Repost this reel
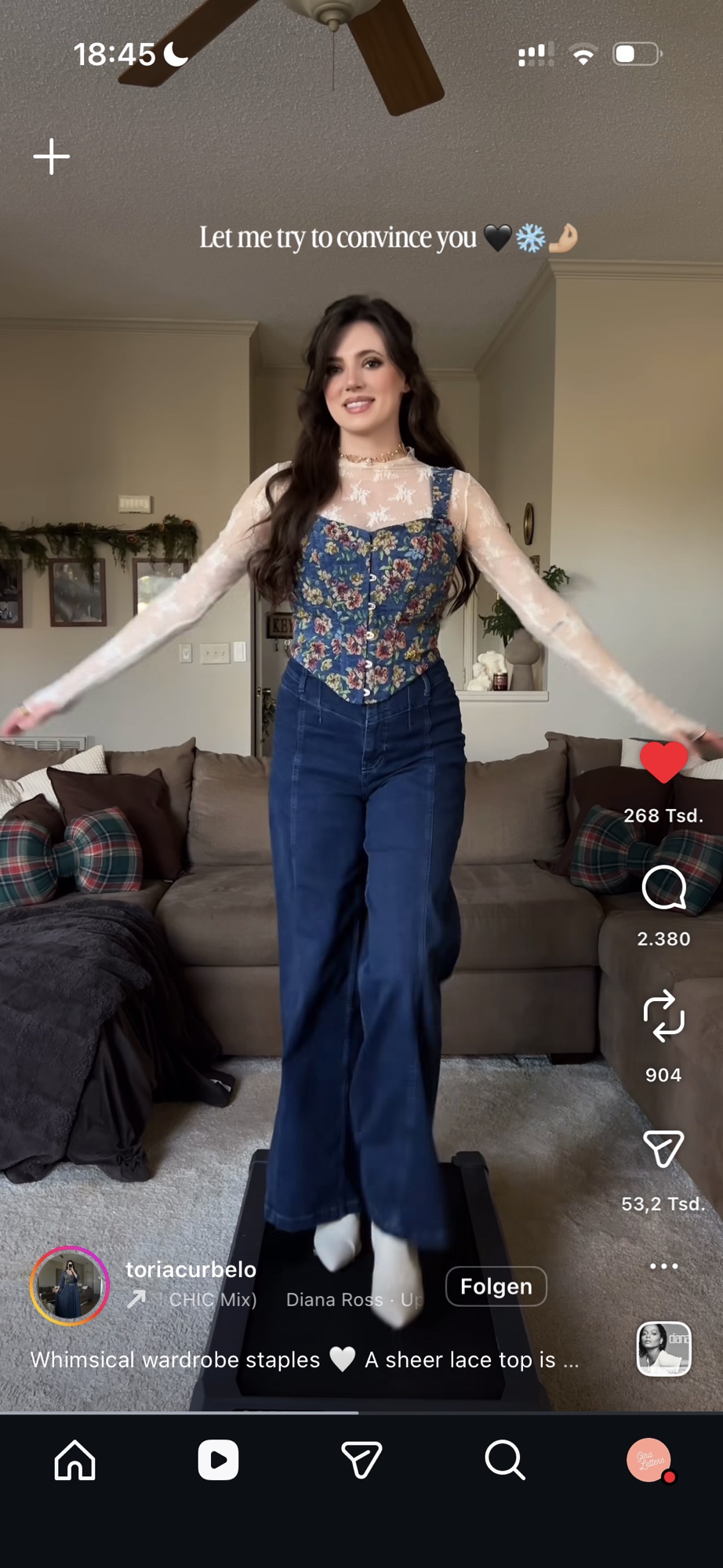 [663, 1016]
